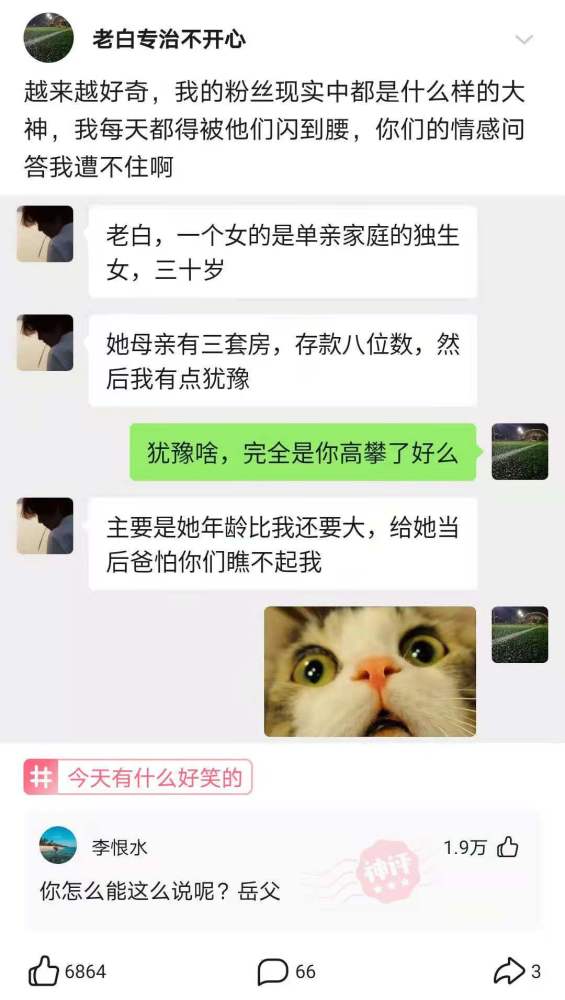Image resolution: width=565 pixels, height=1000 pixels.
Task: Open 李恨水's avatar in the comment
Action: [x=58, y=846]
